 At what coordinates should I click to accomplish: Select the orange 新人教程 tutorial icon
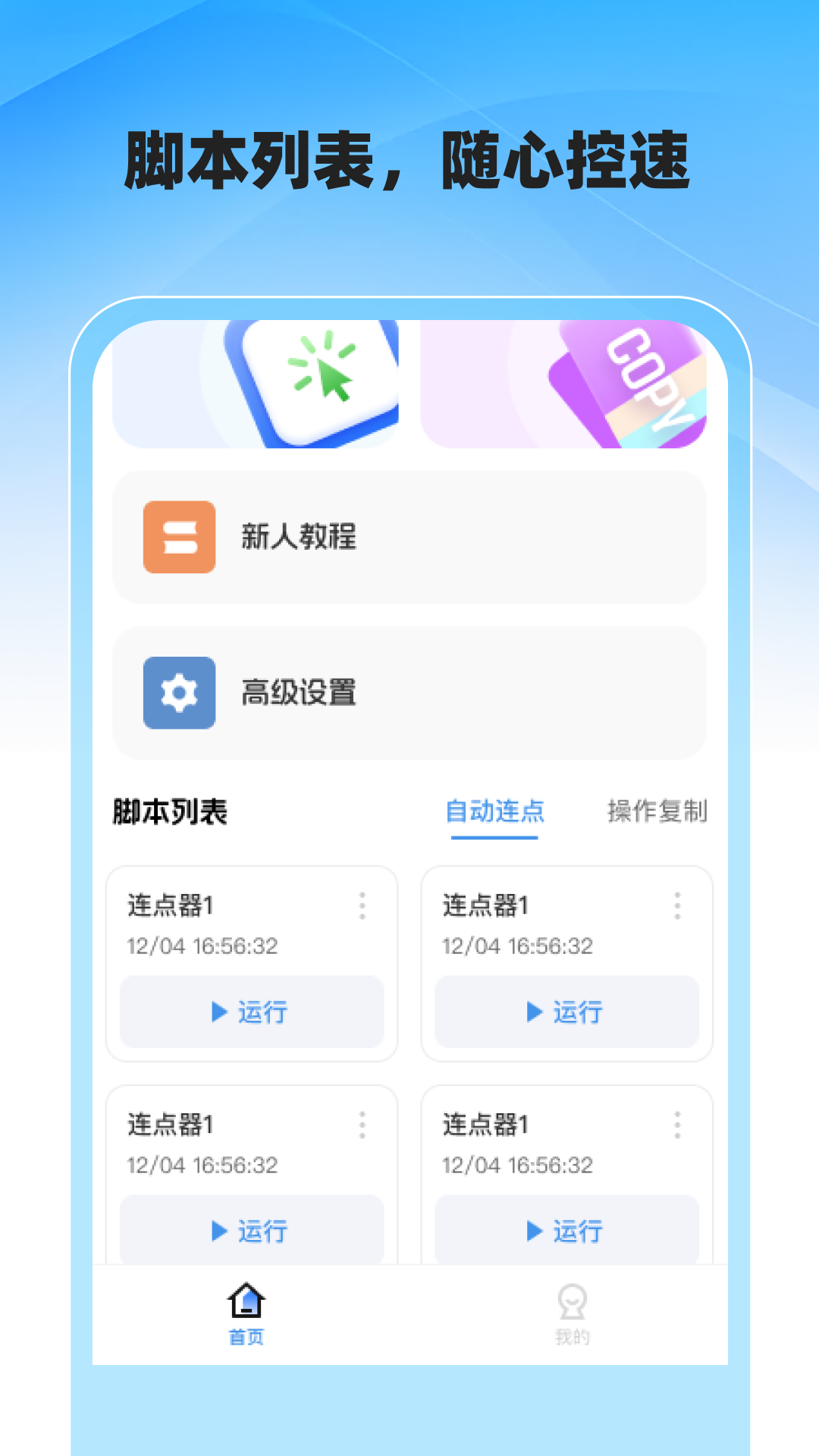click(178, 538)
